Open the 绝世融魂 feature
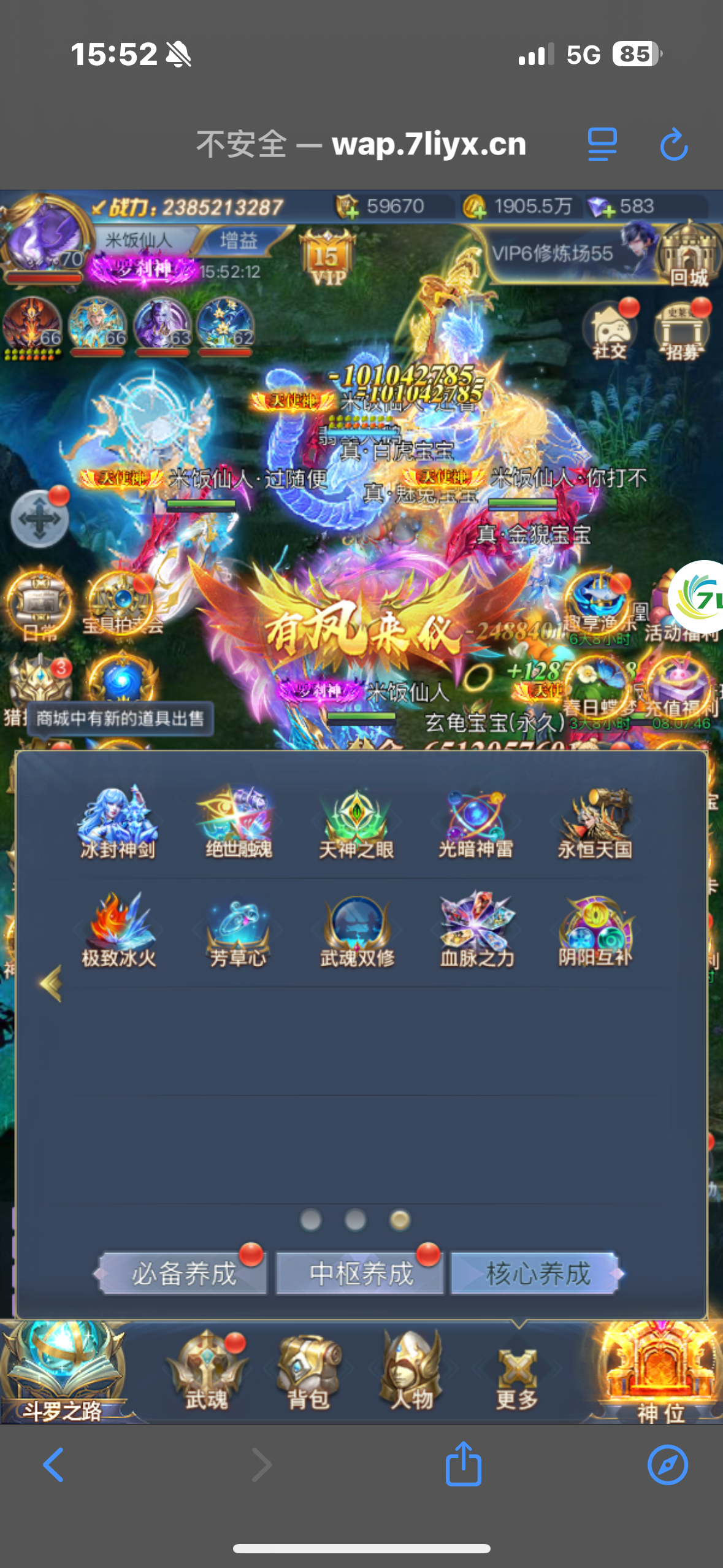Image resolution: width=723 pixels, height=1568 pixels. point(237,822)
